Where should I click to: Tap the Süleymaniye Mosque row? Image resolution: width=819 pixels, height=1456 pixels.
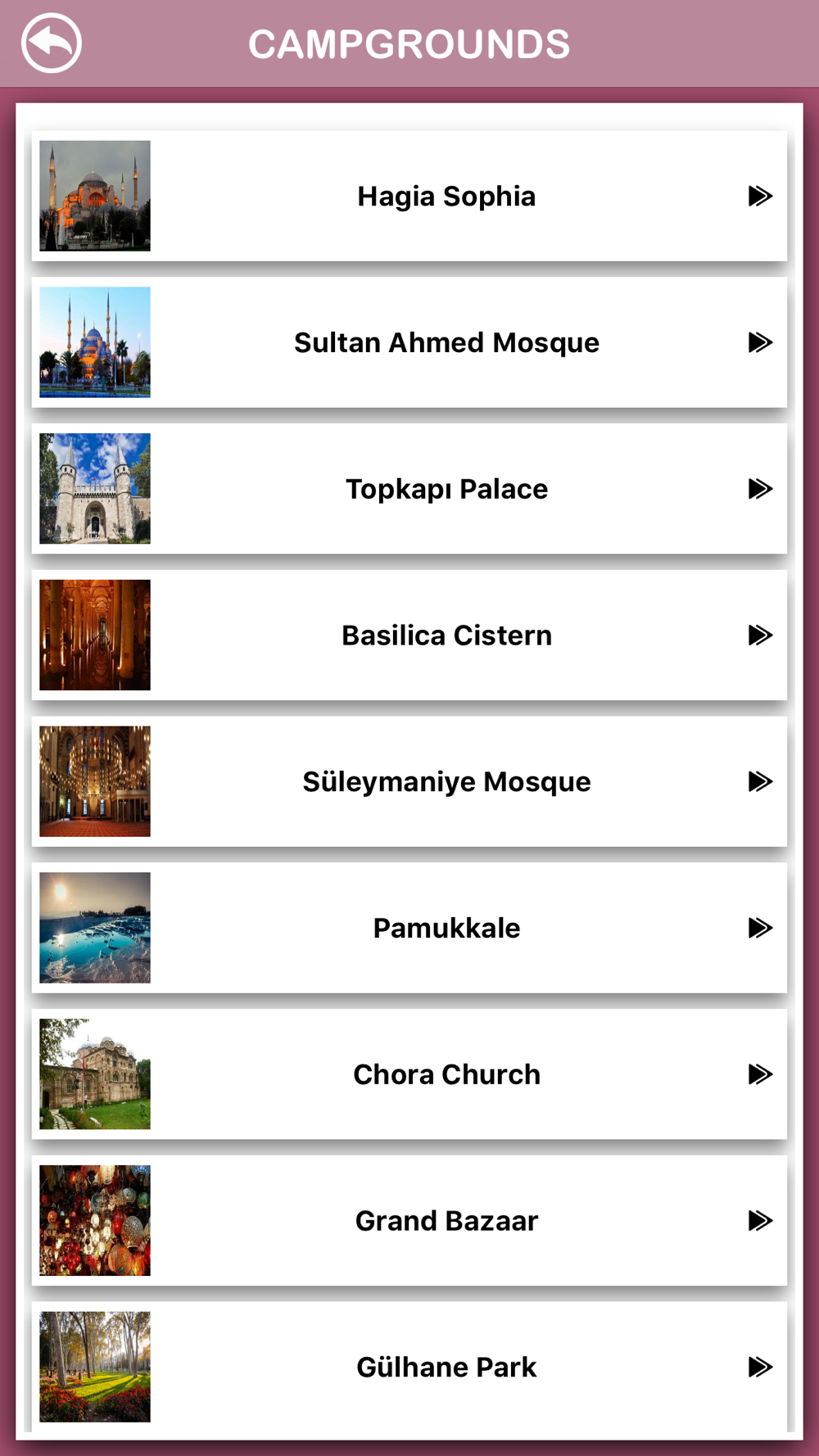(x=409, y=781)
